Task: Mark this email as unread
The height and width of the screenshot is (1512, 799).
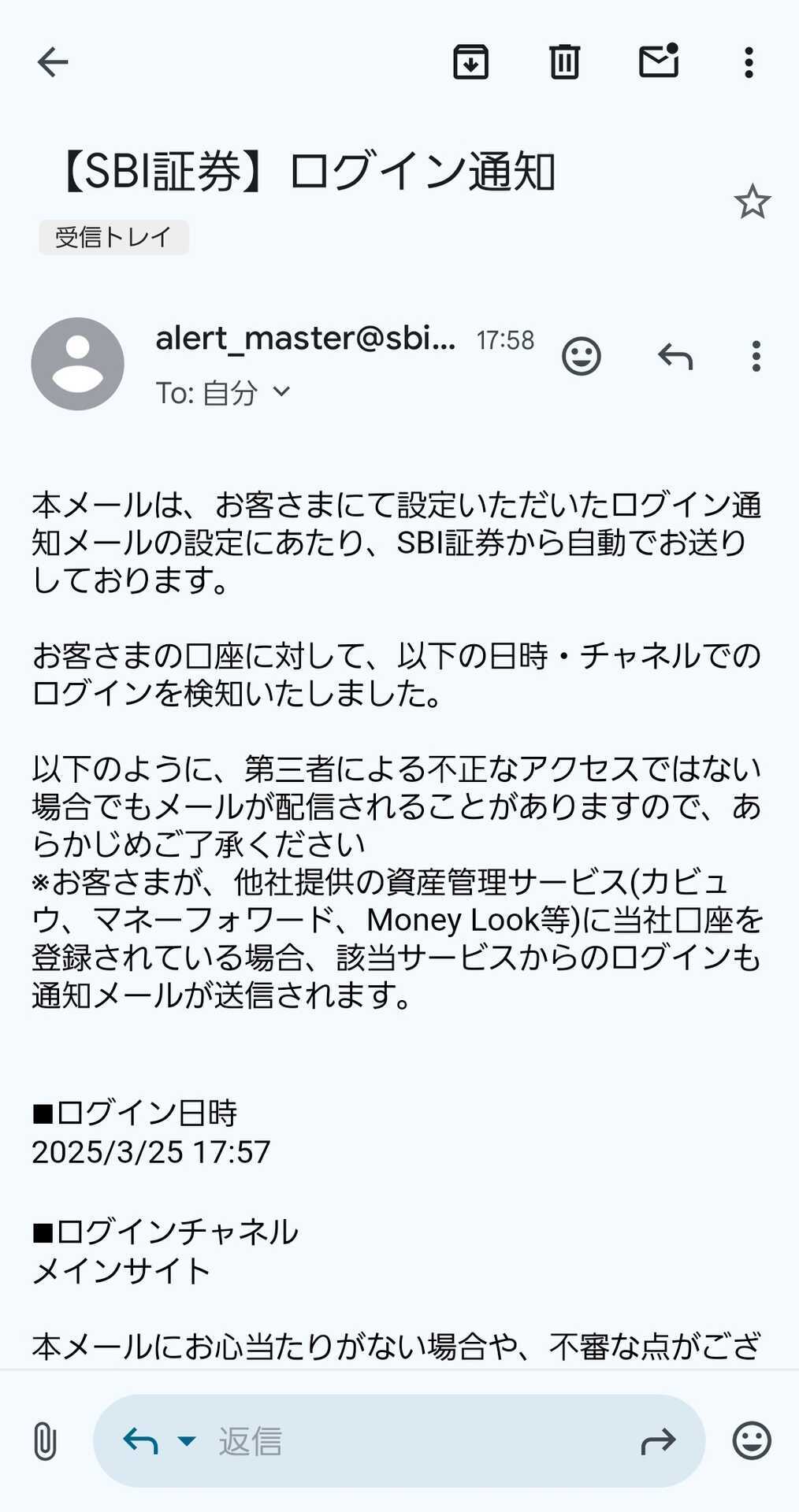Action: point(659,61)
